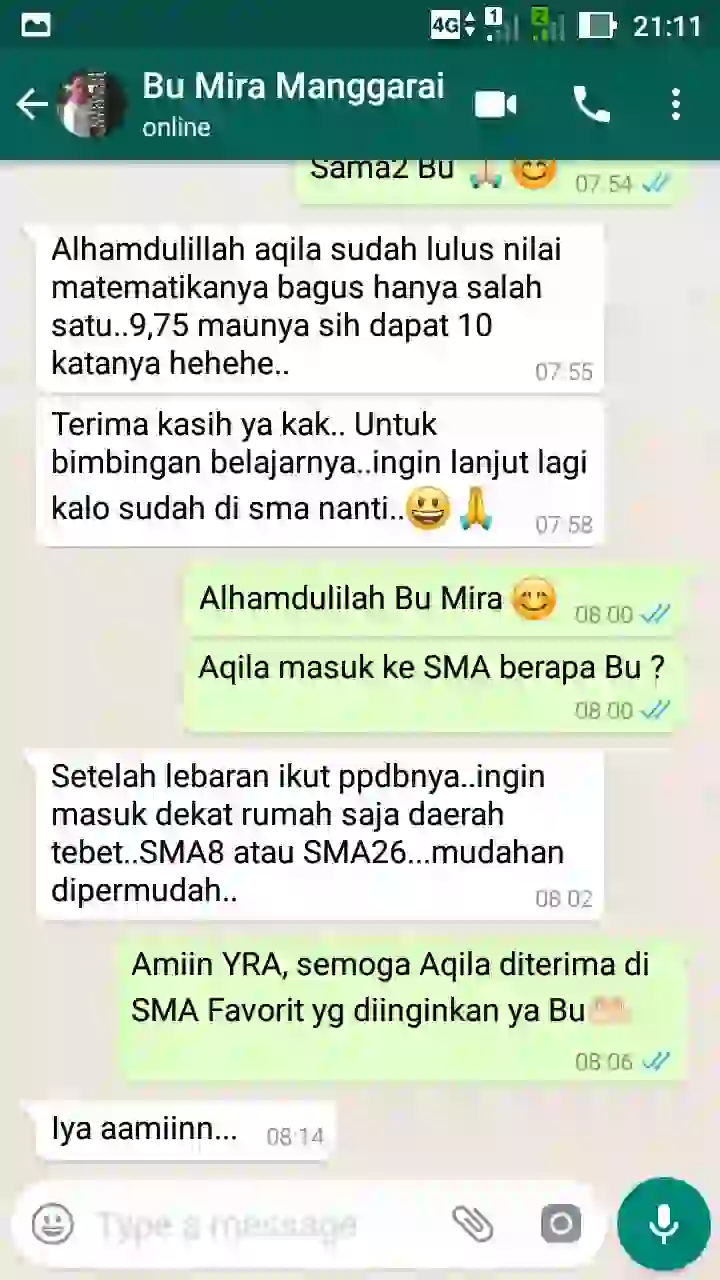Start a video call with Bu Mira

[x=495, y=104]
